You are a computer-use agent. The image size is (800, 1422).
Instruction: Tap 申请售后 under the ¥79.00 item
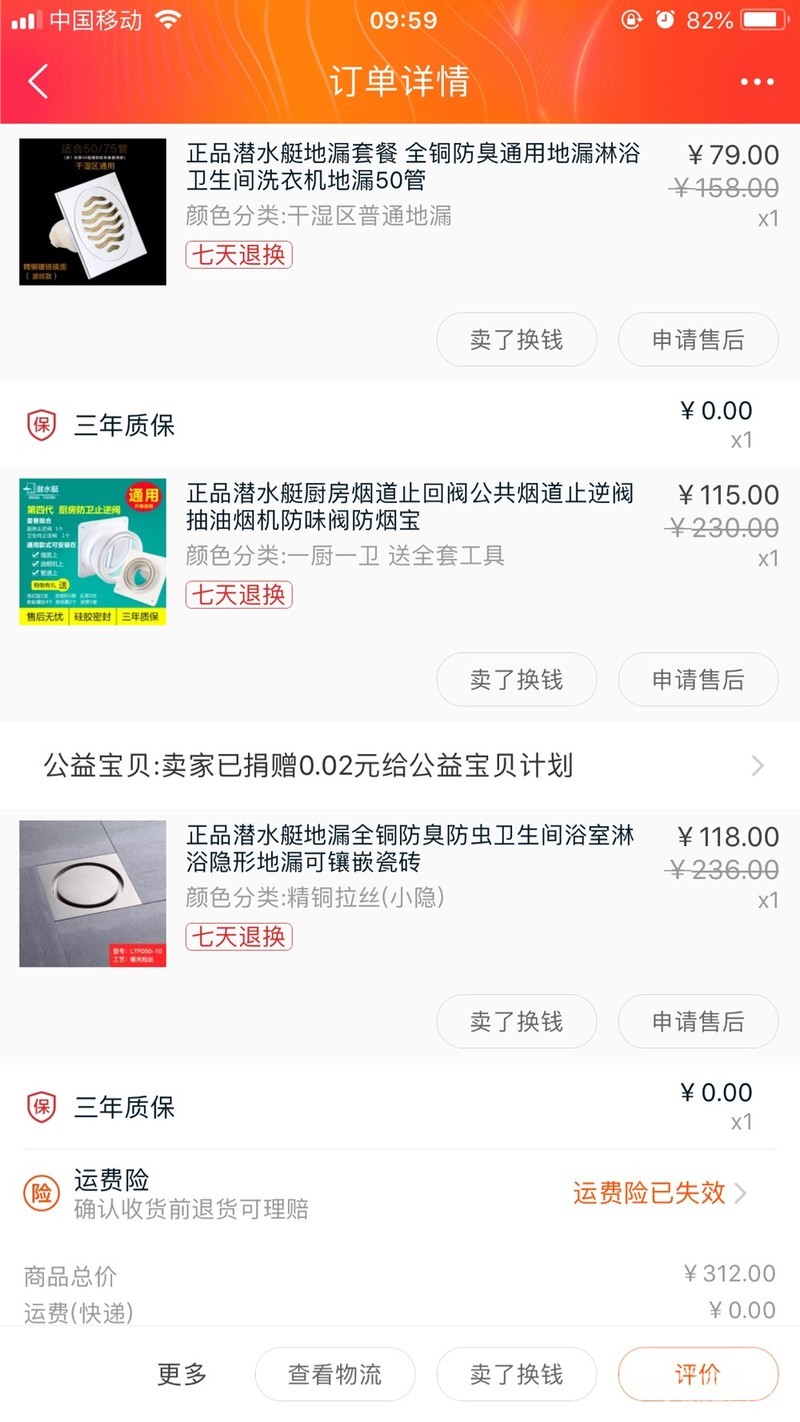click(x=698, y=340)
